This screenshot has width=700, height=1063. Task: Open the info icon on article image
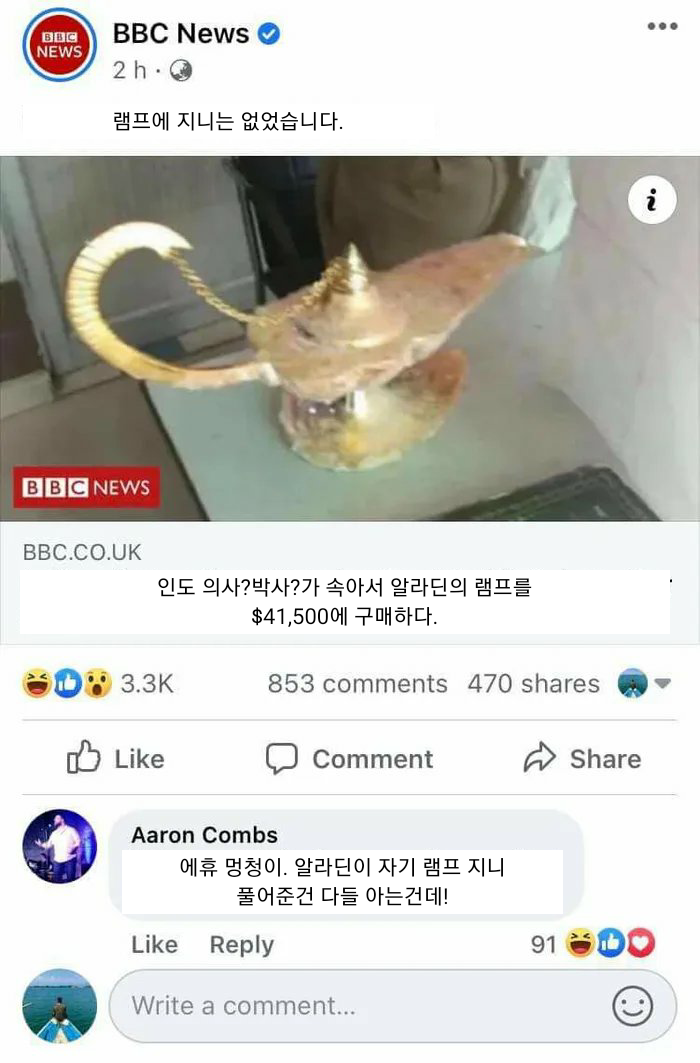click(652, 201)
